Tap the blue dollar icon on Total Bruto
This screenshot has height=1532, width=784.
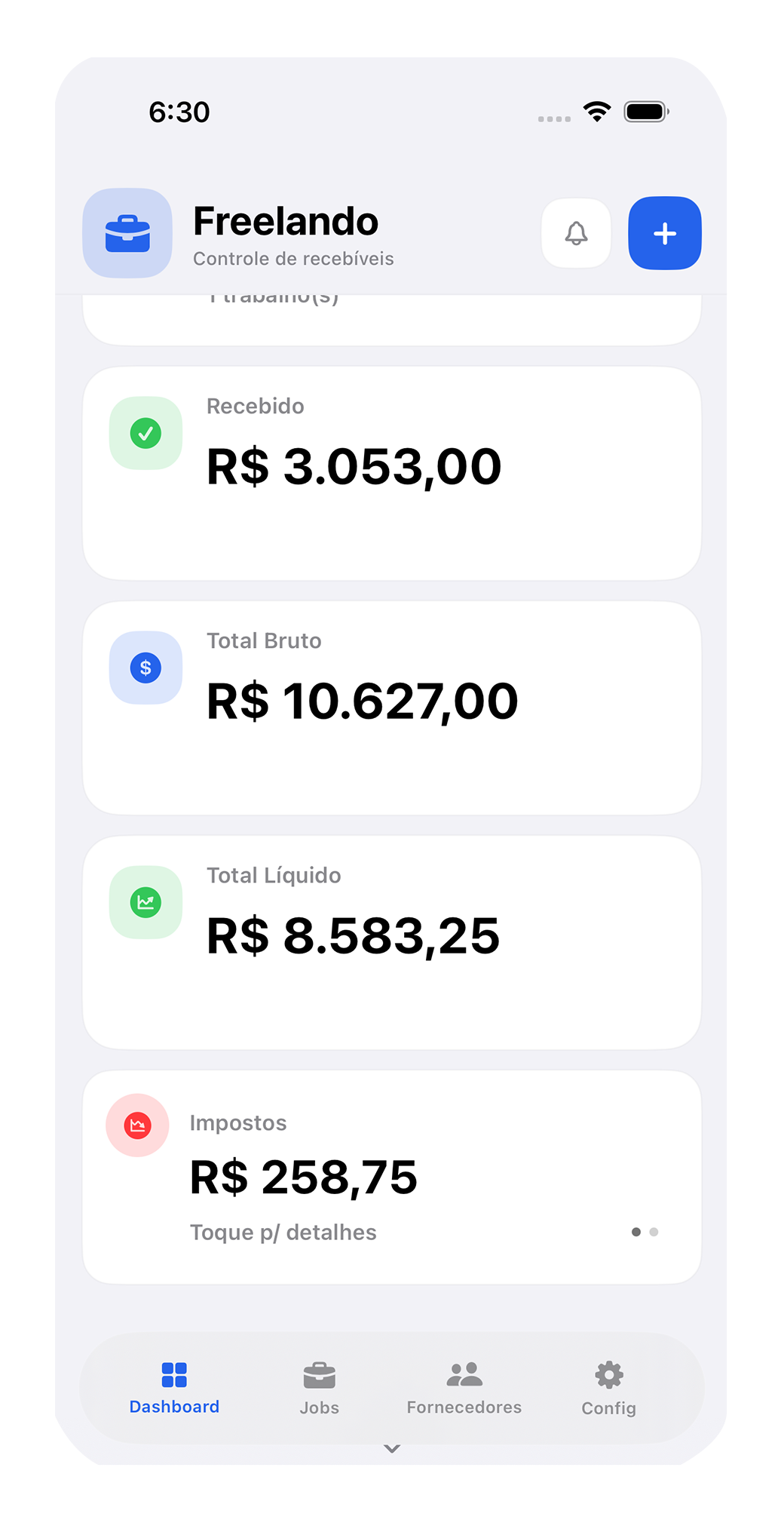pos(145,668)
